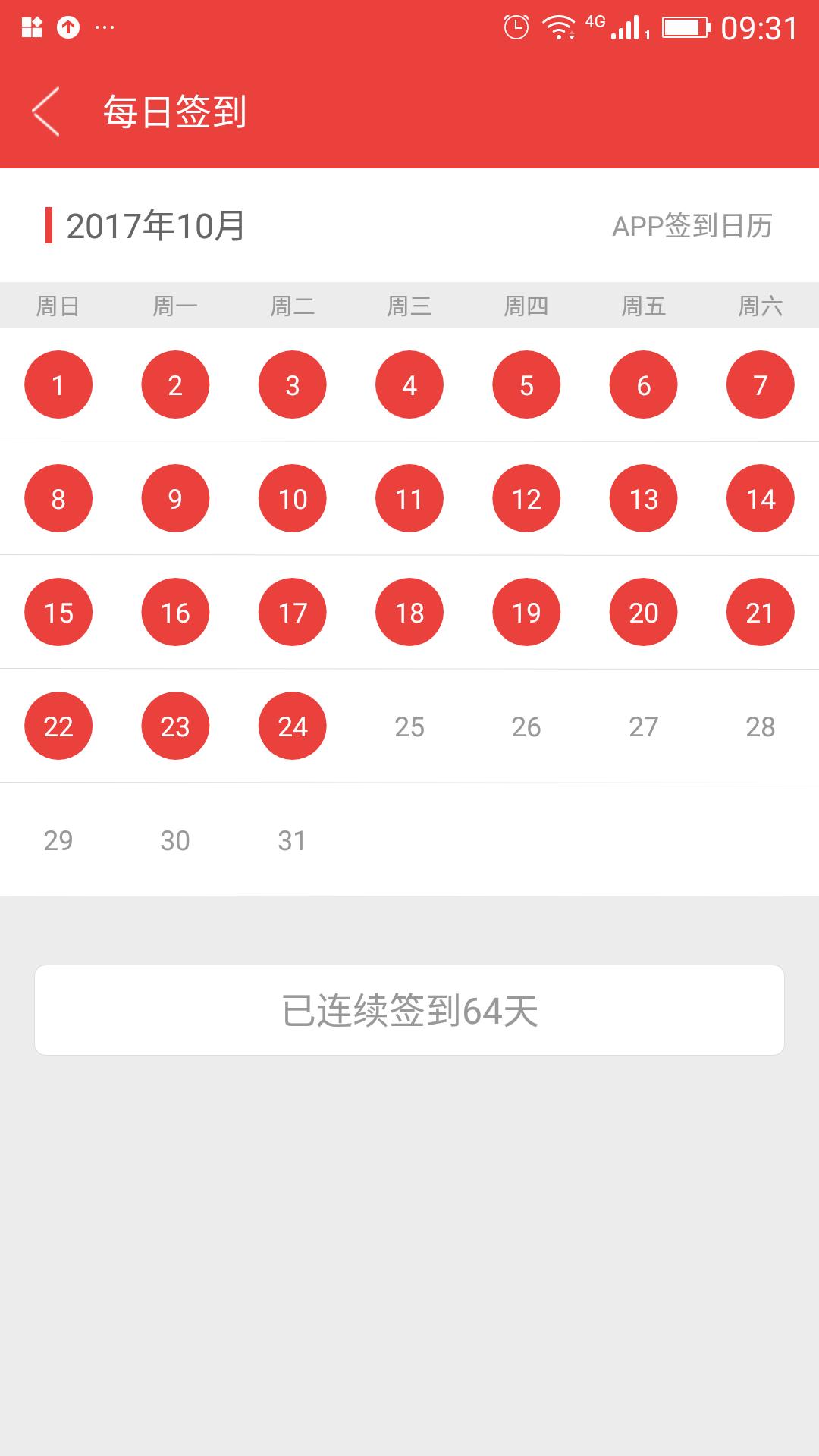Tap the 已连续签到64天 button
819x1456 pixels.
coord(409,1010)
